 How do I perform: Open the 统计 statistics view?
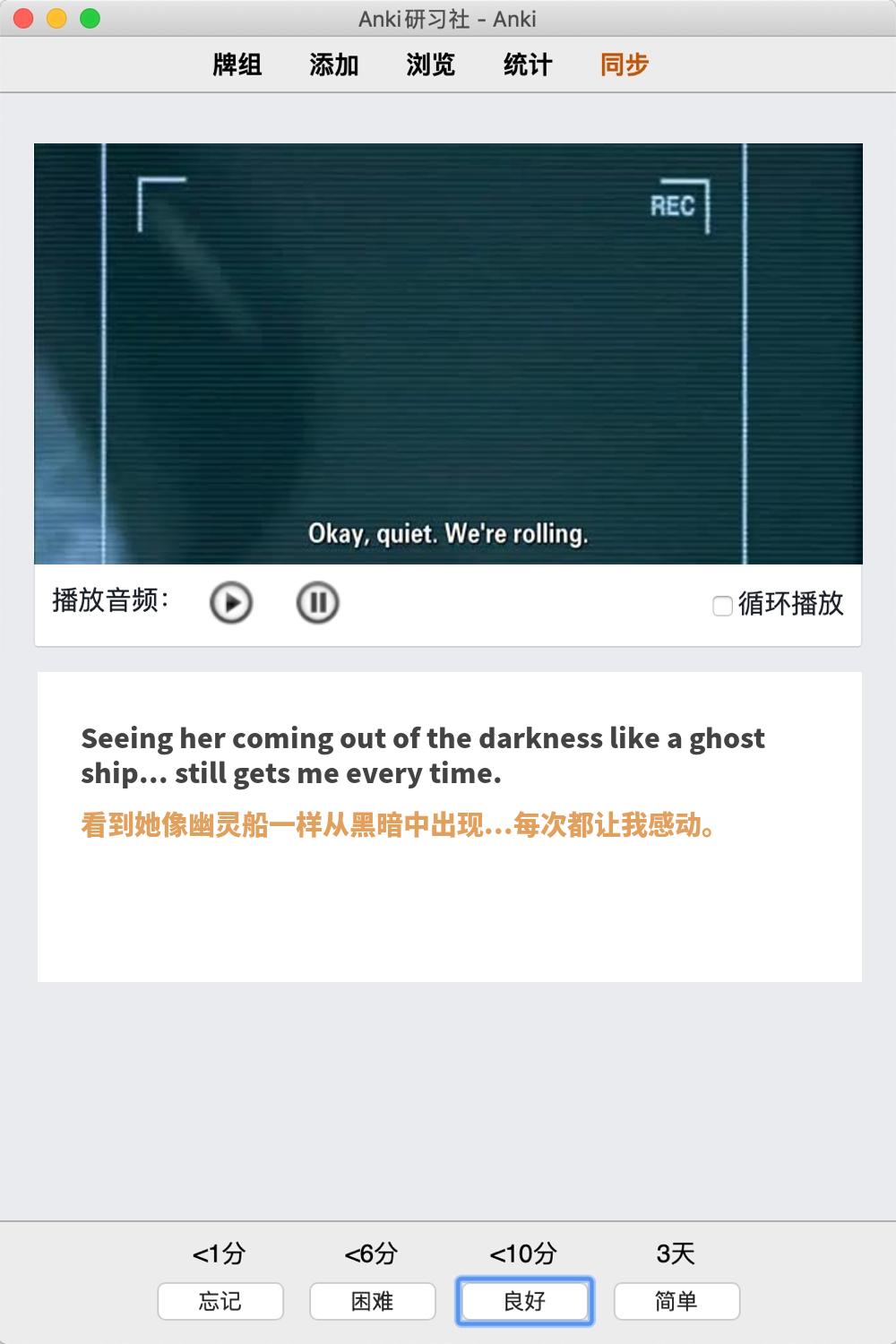coord(527,65)
